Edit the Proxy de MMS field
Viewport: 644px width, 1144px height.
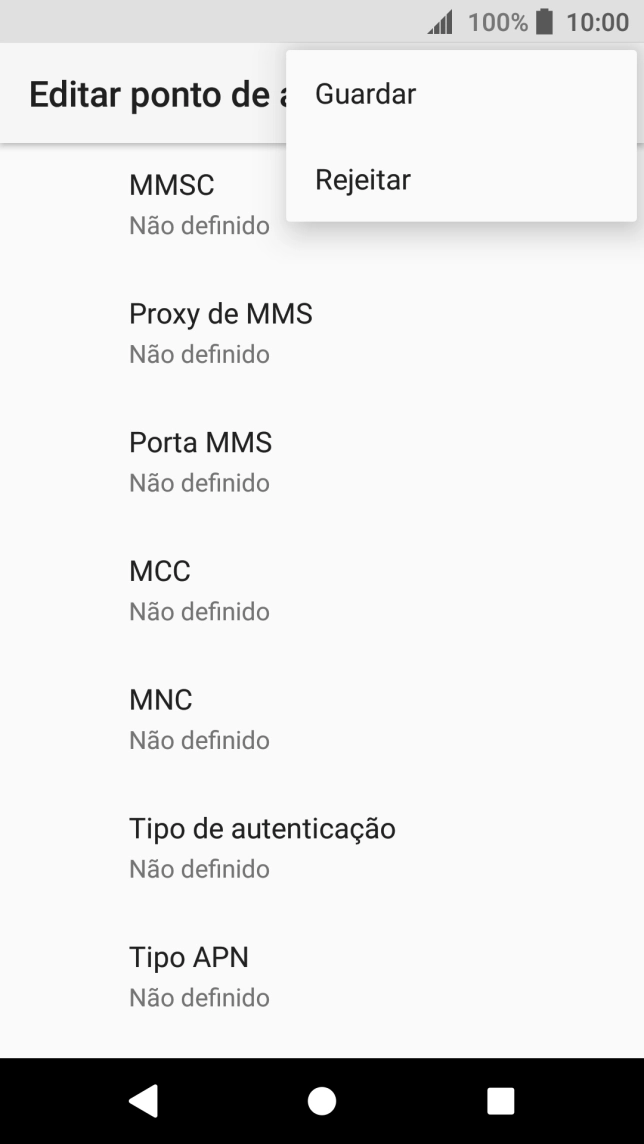pyautogui.click(x=221, y=333)
